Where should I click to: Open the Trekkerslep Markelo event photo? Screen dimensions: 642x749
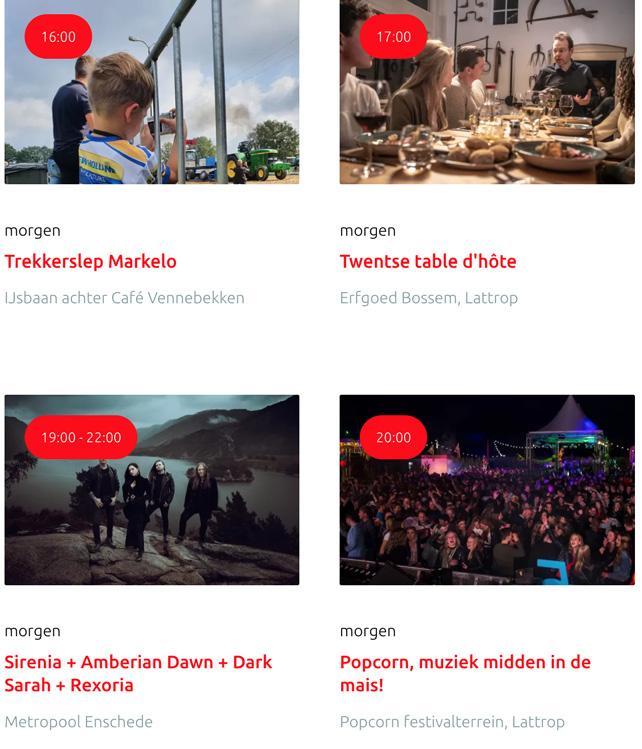click(151, 100)
